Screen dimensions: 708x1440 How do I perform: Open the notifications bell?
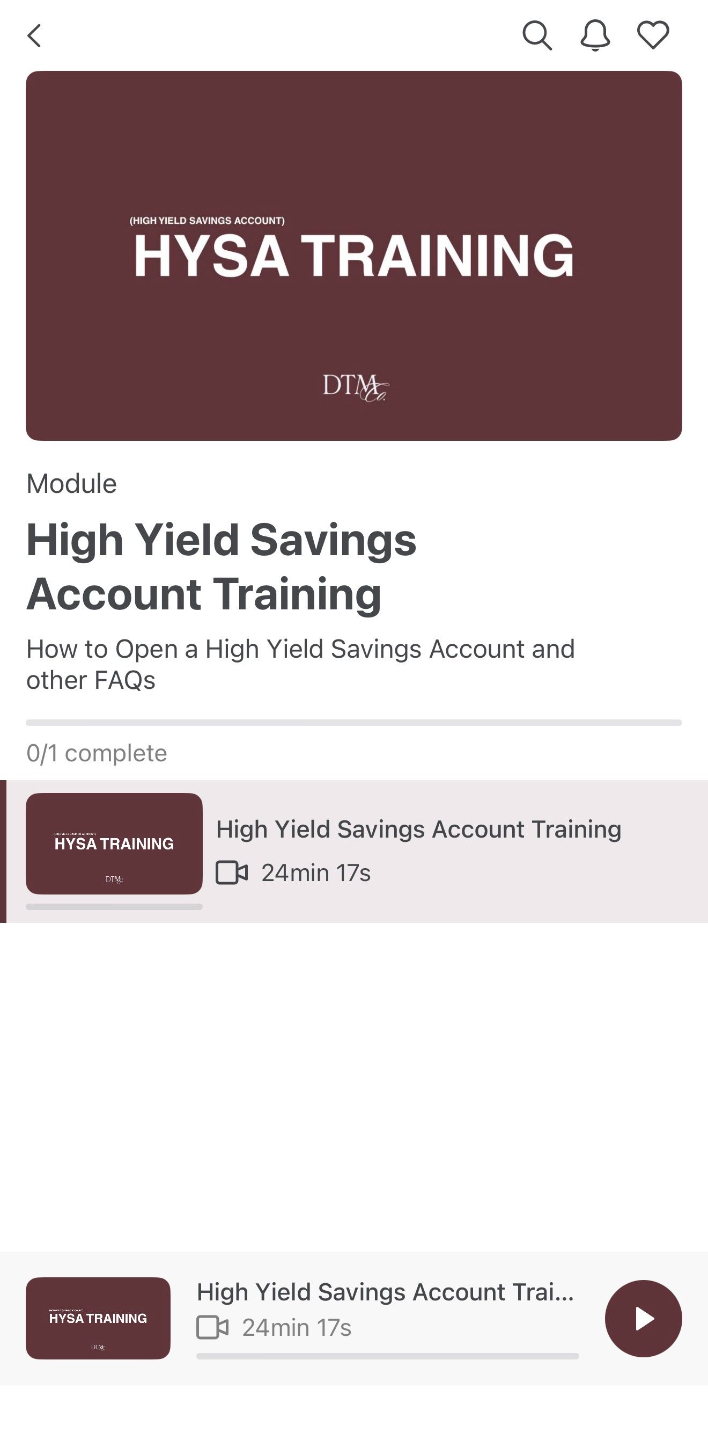tap(595, 36)
